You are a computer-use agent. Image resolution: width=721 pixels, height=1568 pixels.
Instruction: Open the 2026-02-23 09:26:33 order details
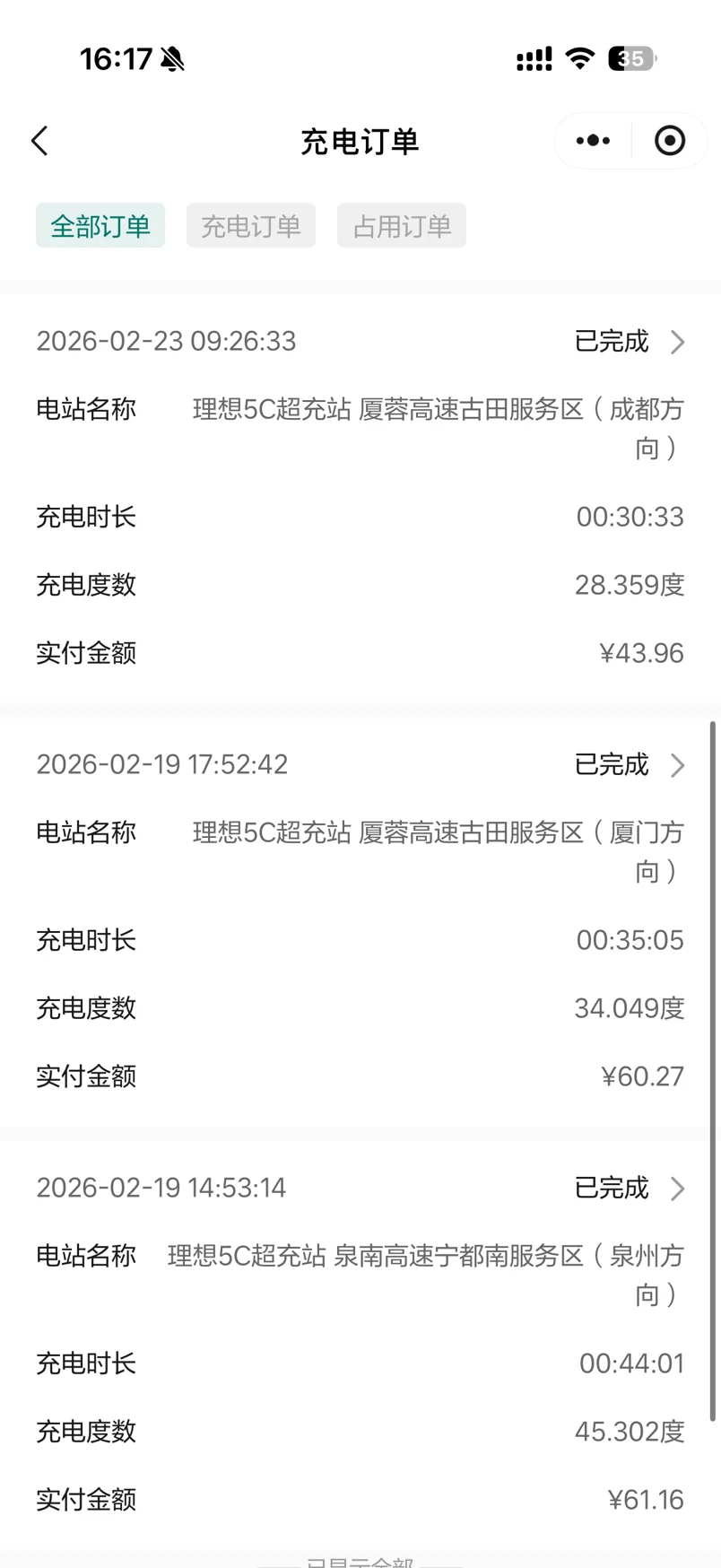(630, 342)
